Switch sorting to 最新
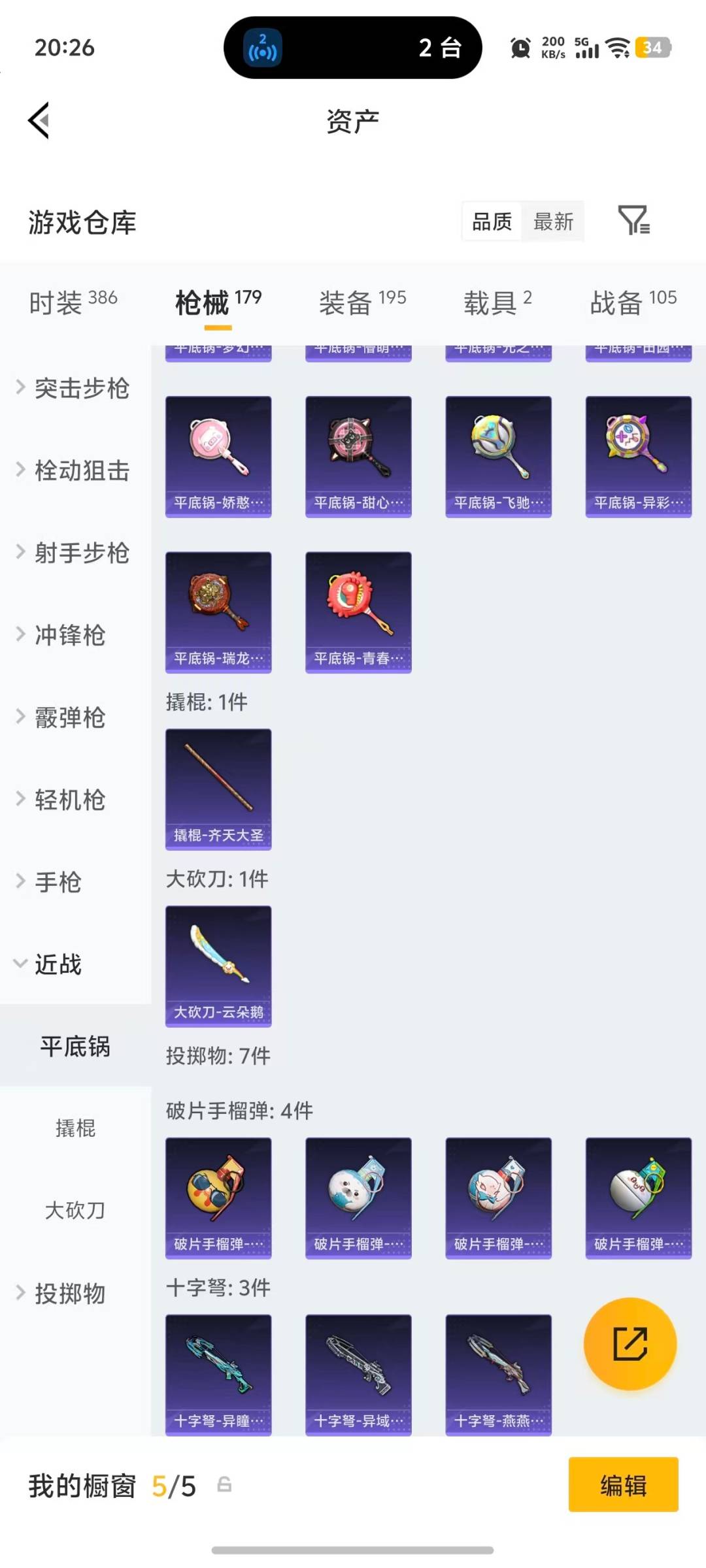This screenshot has width=706, height=1568. click(x=553, y=222)
